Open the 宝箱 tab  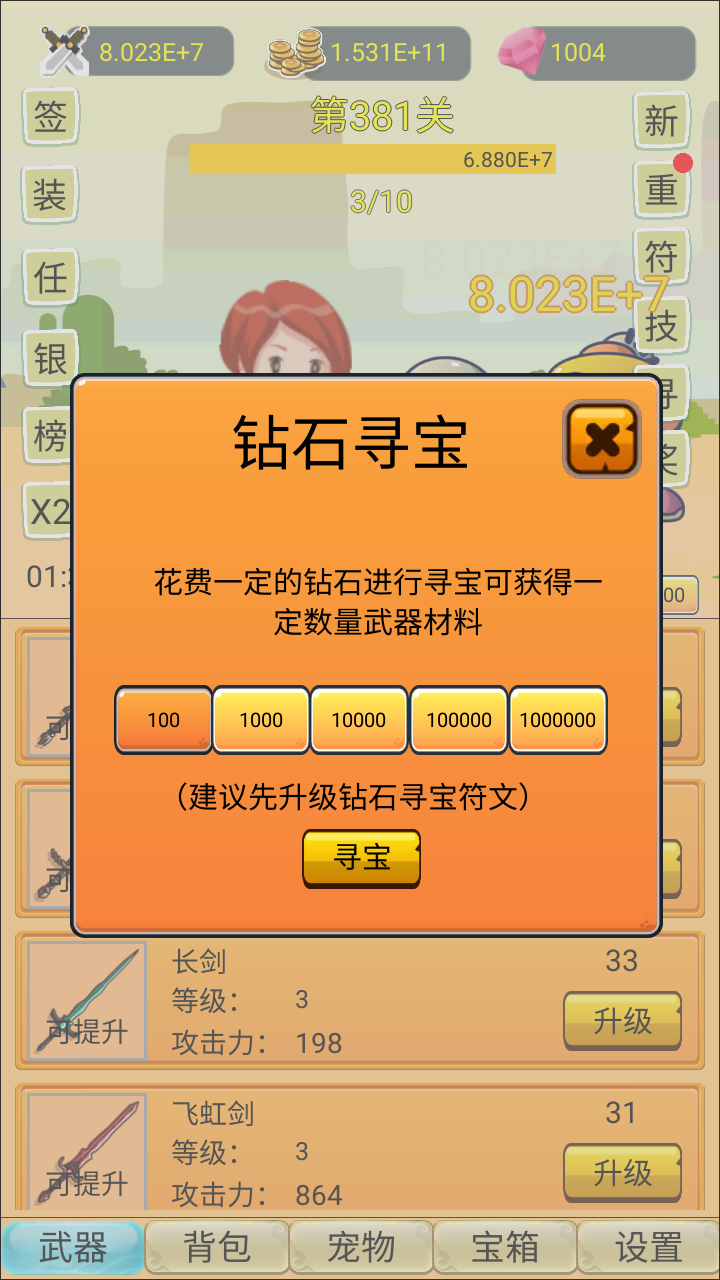click(x=505, y=1247)
